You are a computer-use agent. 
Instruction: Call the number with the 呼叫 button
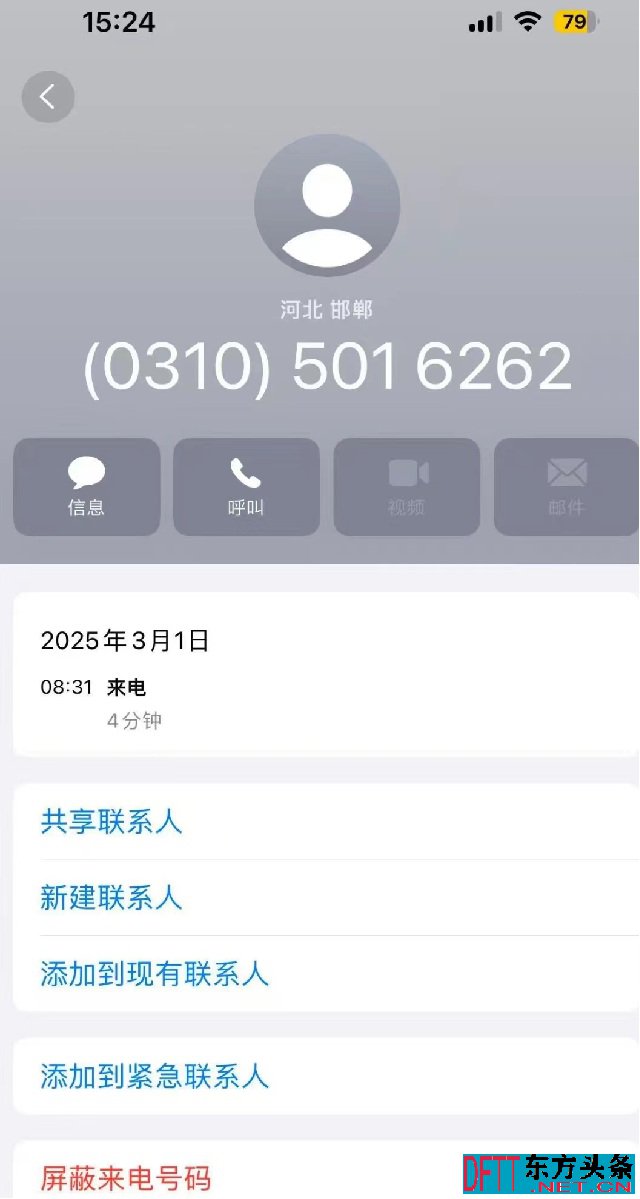(x=246, y=487)
